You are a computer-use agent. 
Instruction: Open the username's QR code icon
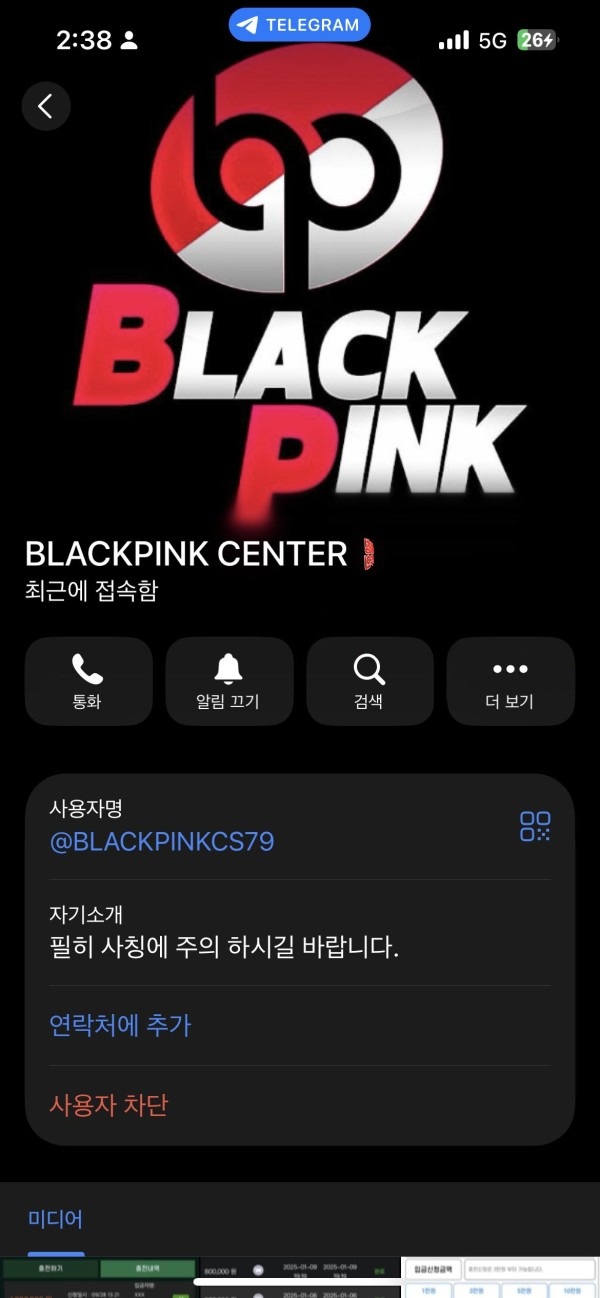(x=535, y=826)
